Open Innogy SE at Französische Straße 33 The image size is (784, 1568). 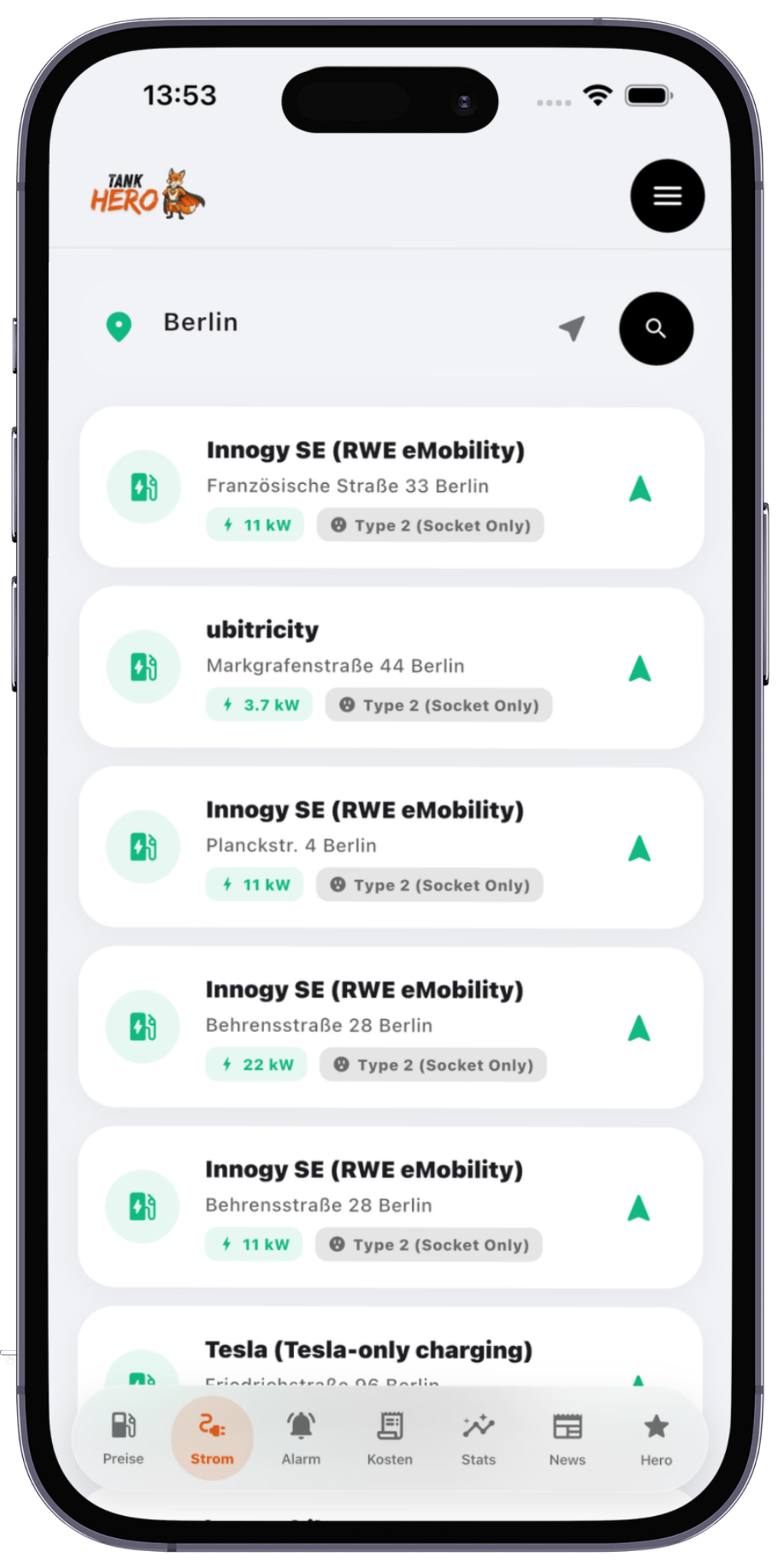(x=365, y=467)
